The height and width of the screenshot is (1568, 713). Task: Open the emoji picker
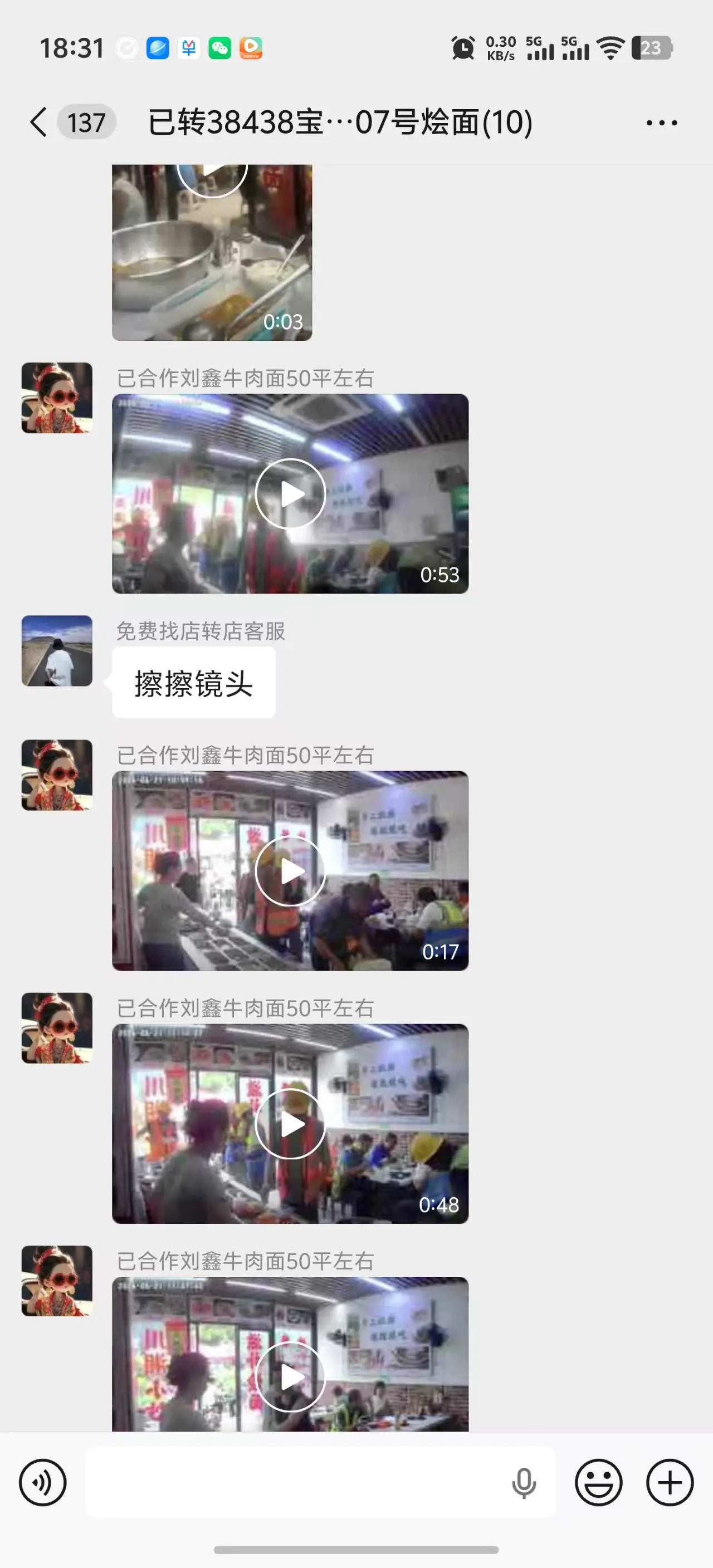click(599, 1482)
